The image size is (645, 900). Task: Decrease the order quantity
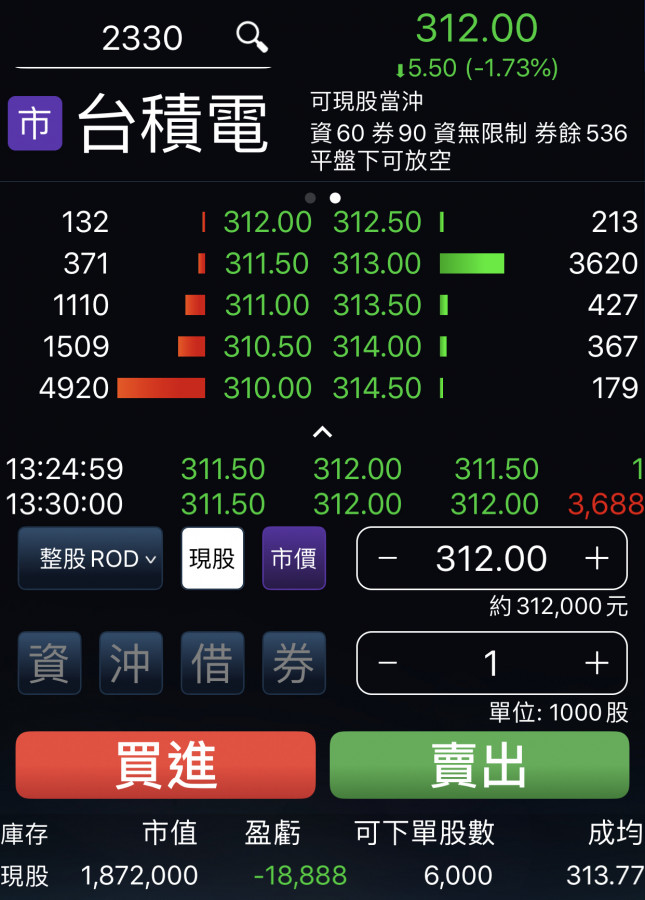point(388,663)
